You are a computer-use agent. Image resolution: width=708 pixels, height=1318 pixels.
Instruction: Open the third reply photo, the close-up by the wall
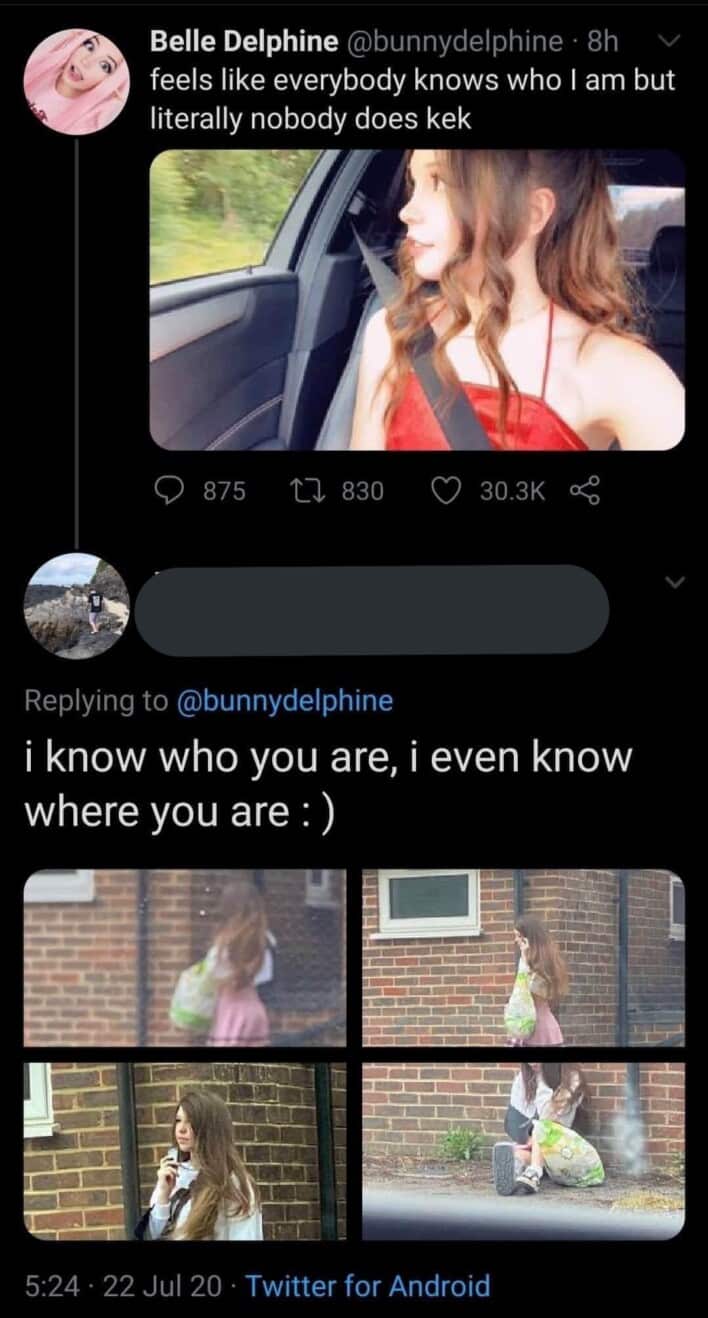pyautogui.click(x=184, y=1151)
